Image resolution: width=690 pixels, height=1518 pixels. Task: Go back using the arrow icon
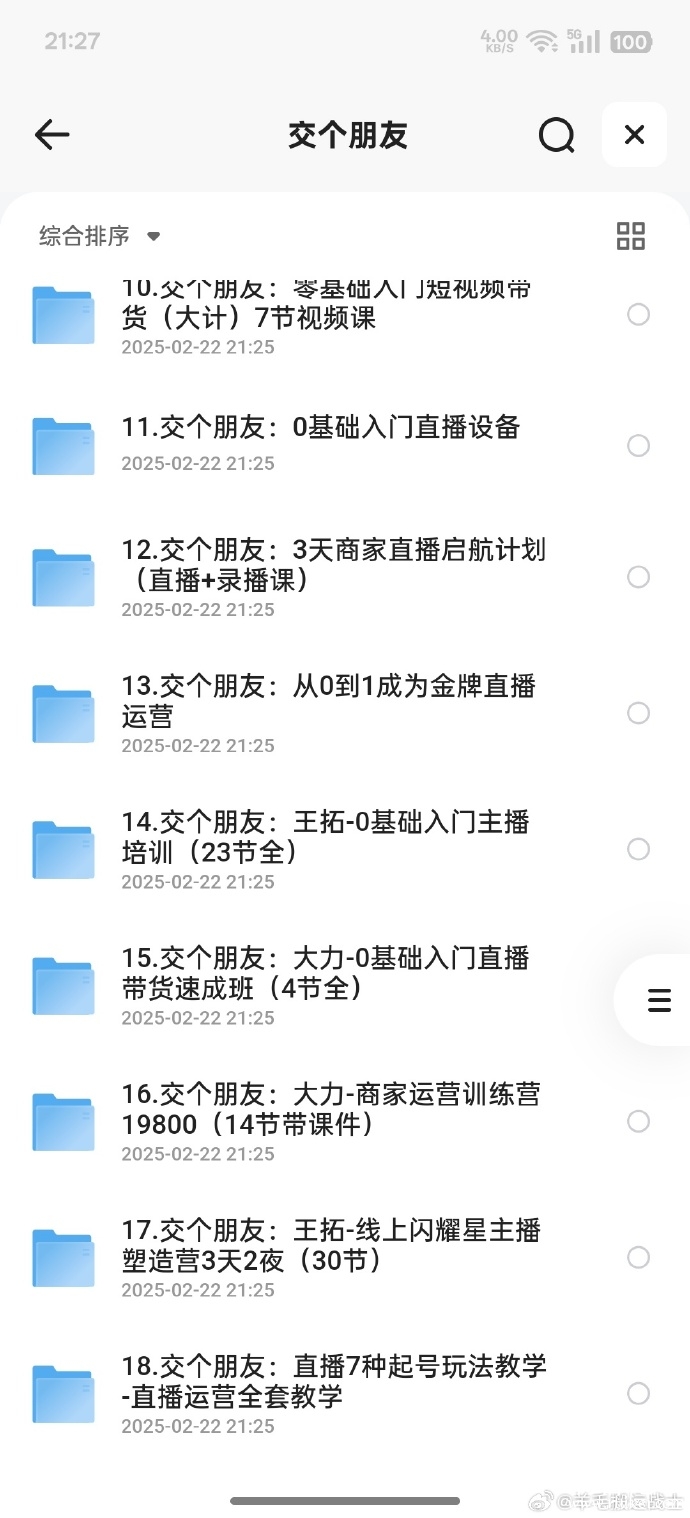(52, 135)
